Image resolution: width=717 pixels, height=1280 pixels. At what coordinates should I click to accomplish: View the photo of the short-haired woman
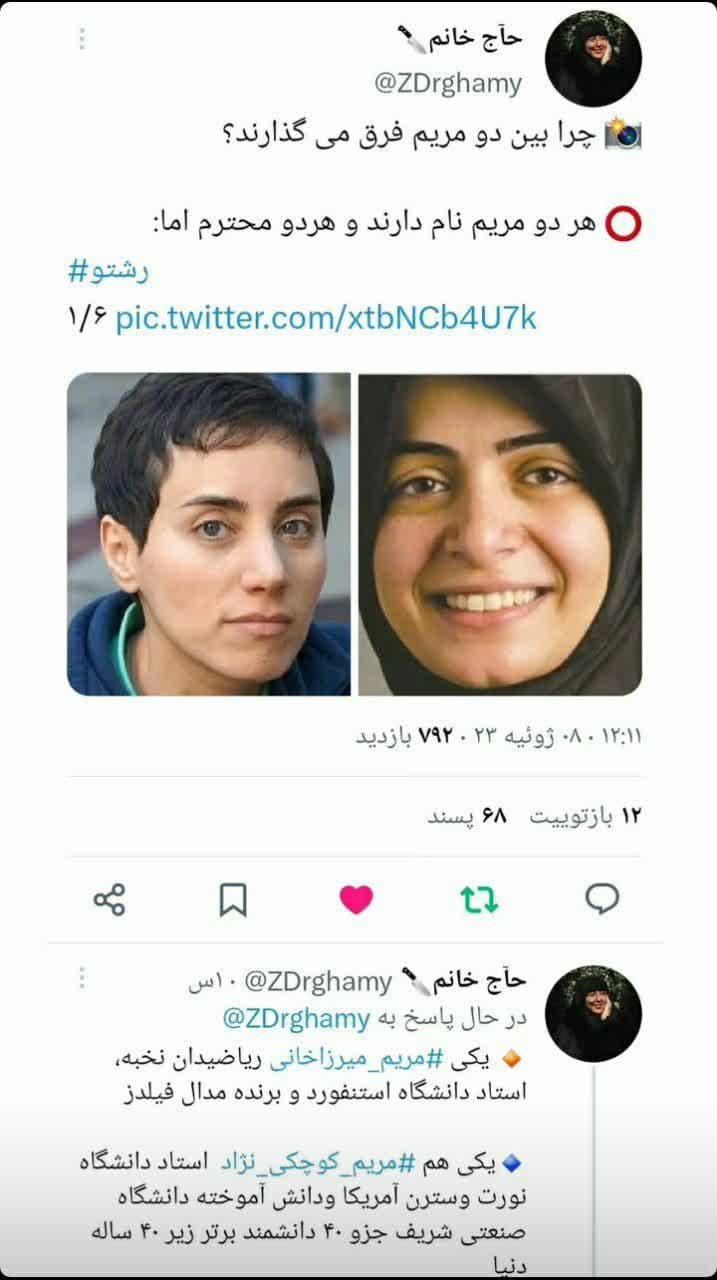(208, 534)
